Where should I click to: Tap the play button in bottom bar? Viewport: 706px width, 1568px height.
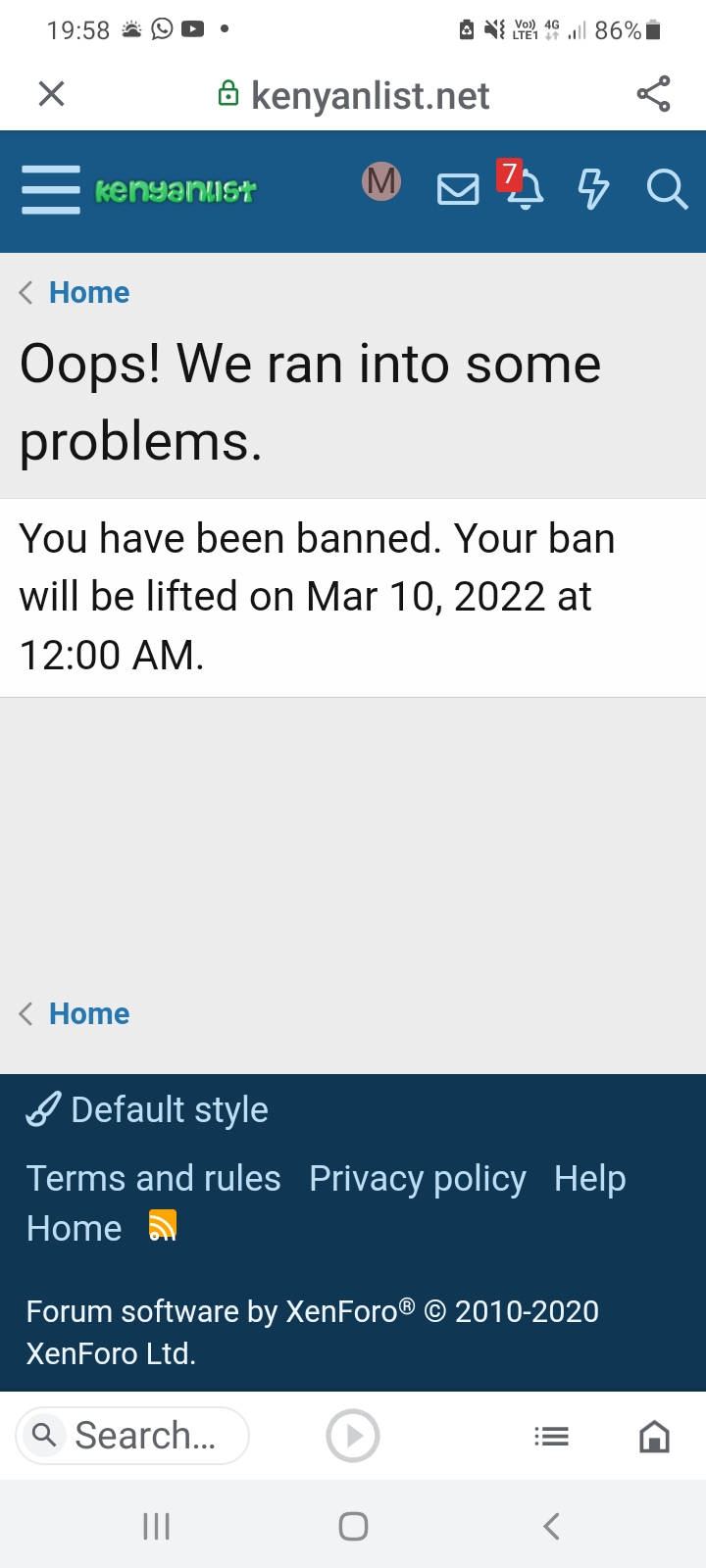353,1436
